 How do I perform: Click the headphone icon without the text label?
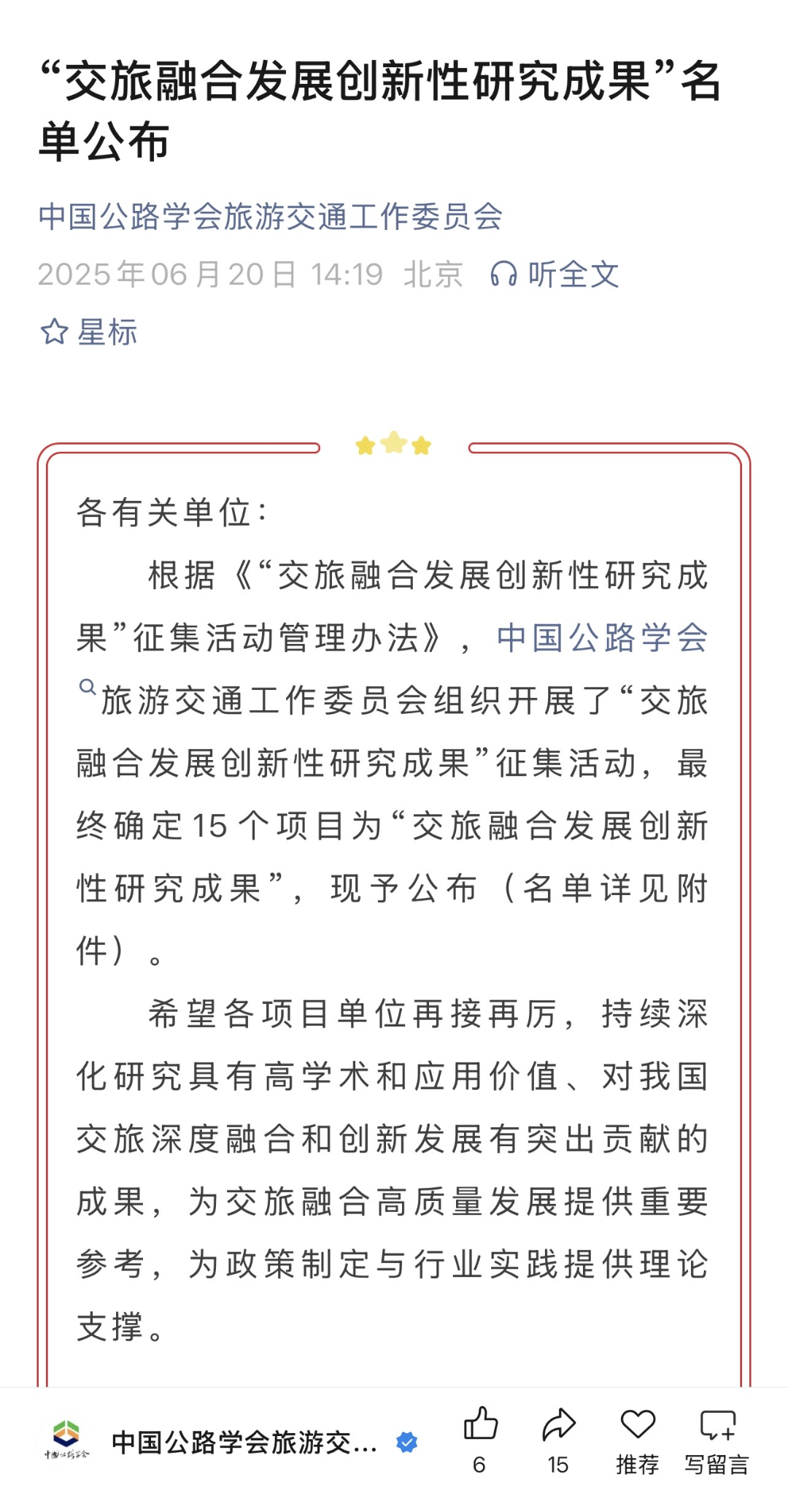coord(505,275)
